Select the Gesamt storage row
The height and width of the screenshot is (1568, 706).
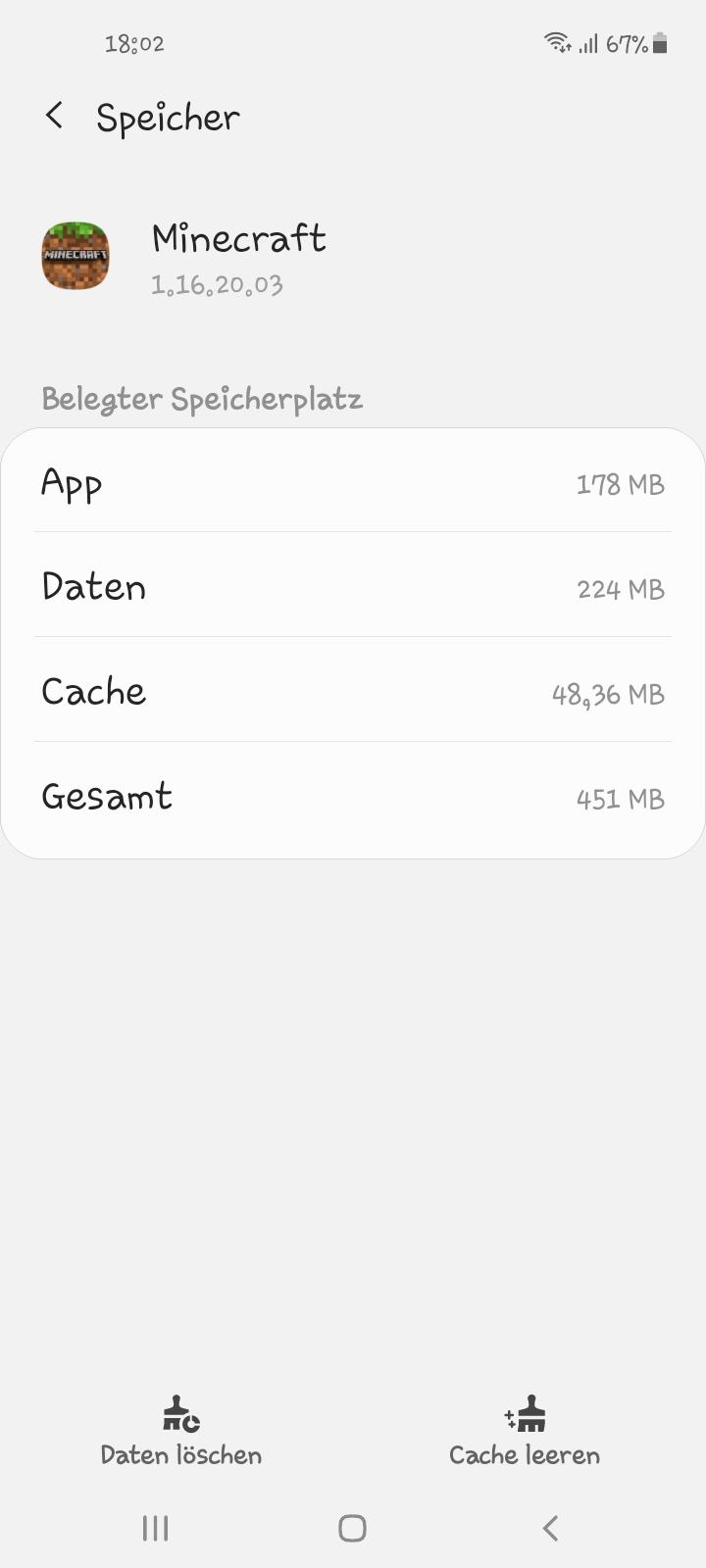pos(353,798)
